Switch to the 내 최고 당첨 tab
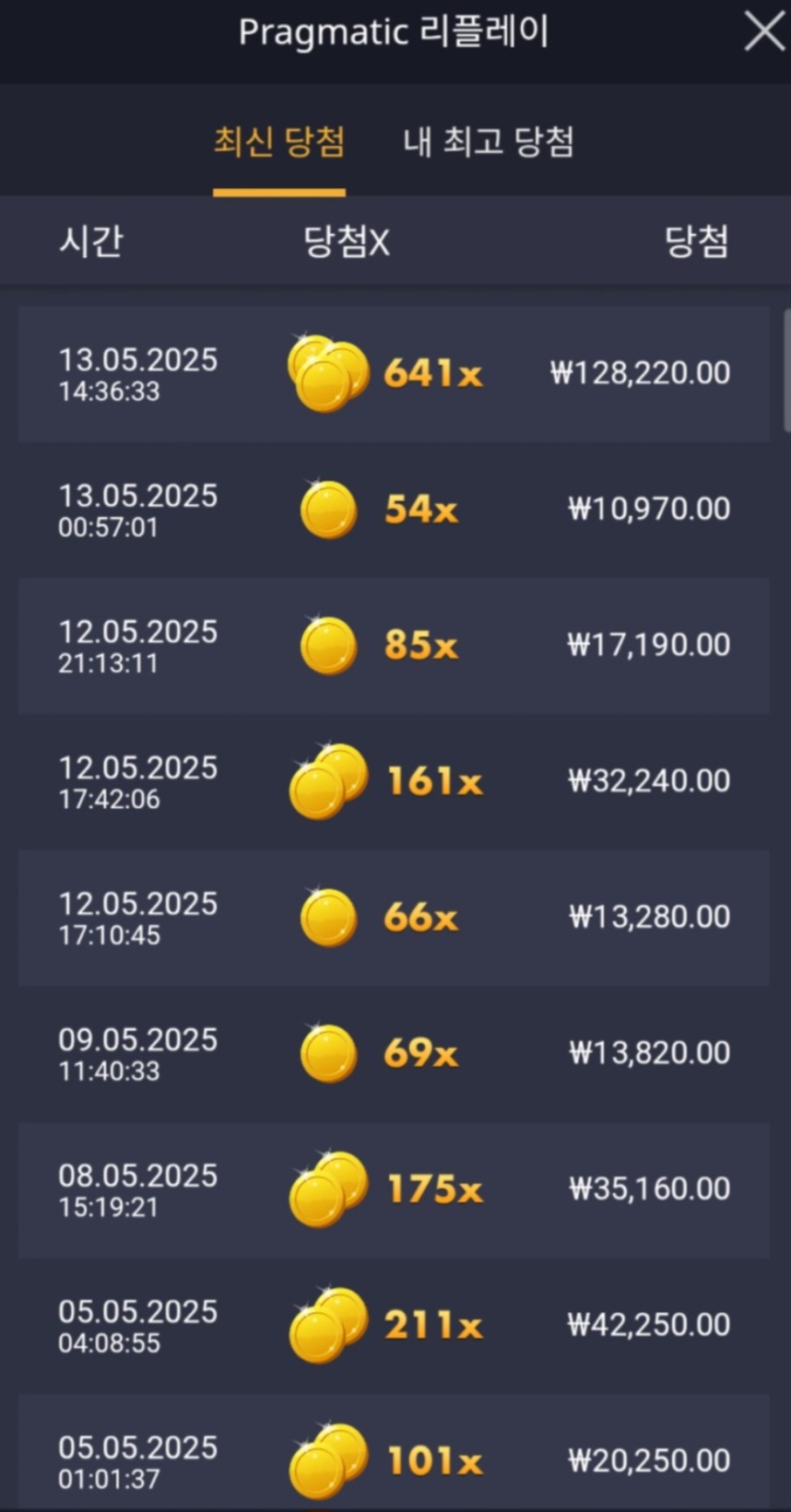The width and height of the screenshot is (791, 1512). point(489,142)
